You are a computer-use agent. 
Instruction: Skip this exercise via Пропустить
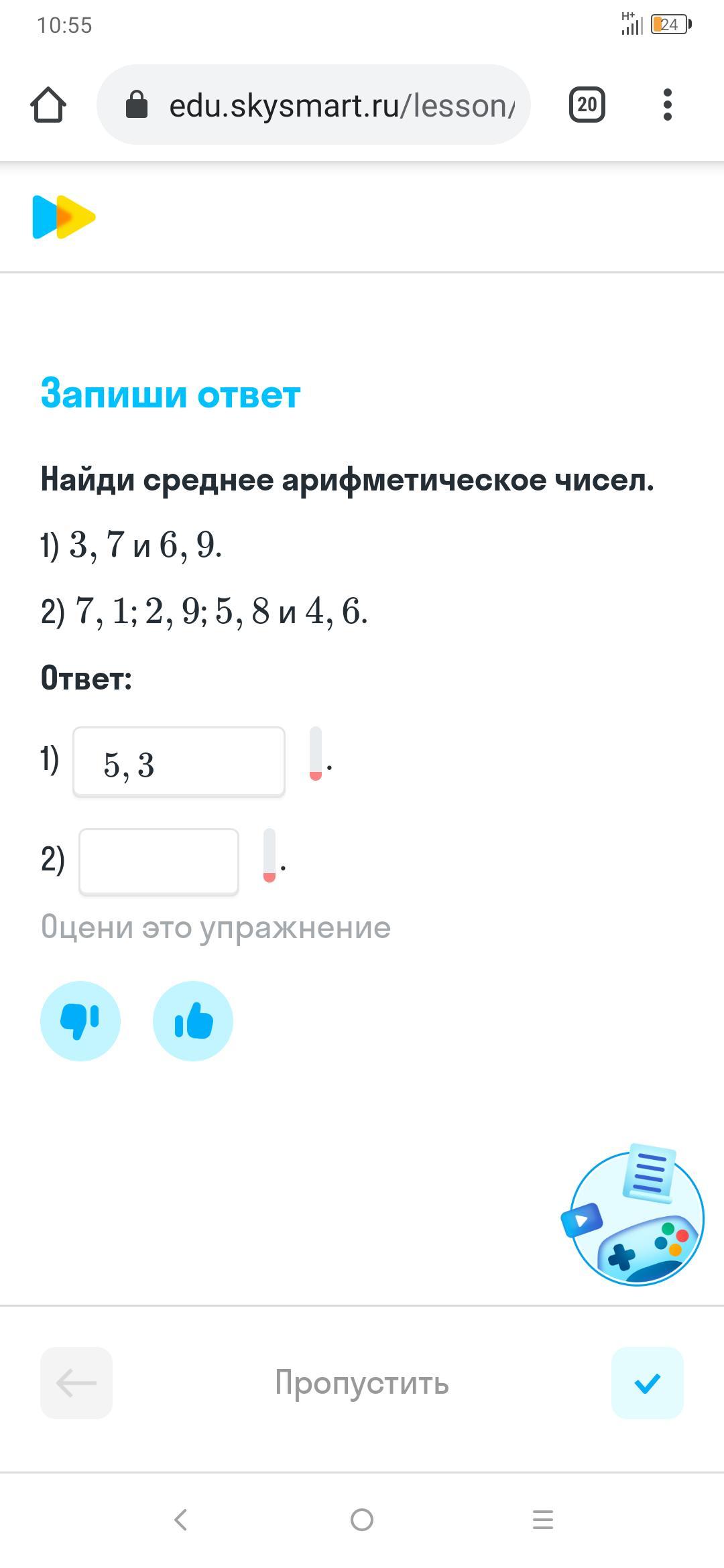tap(362, 1382)
